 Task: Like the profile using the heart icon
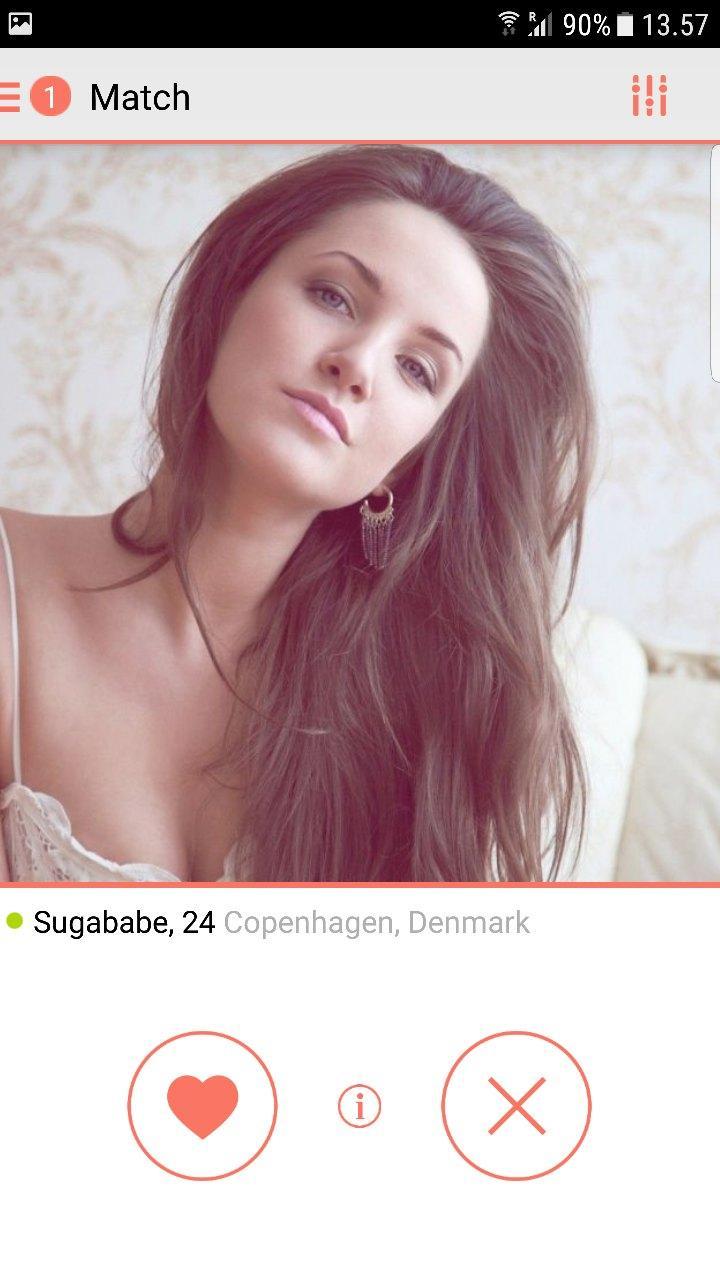point(203,1106)
